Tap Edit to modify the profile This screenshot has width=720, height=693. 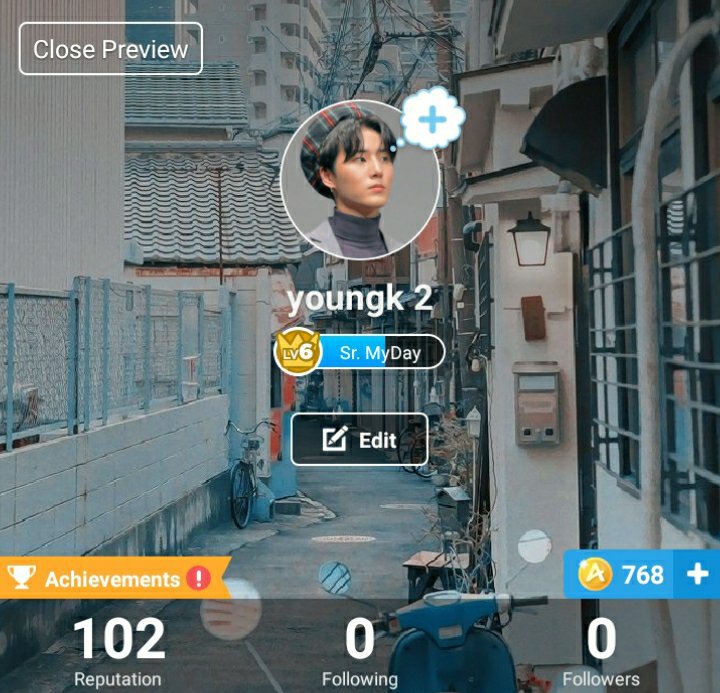pyautogui.click(x=359, y=439)
